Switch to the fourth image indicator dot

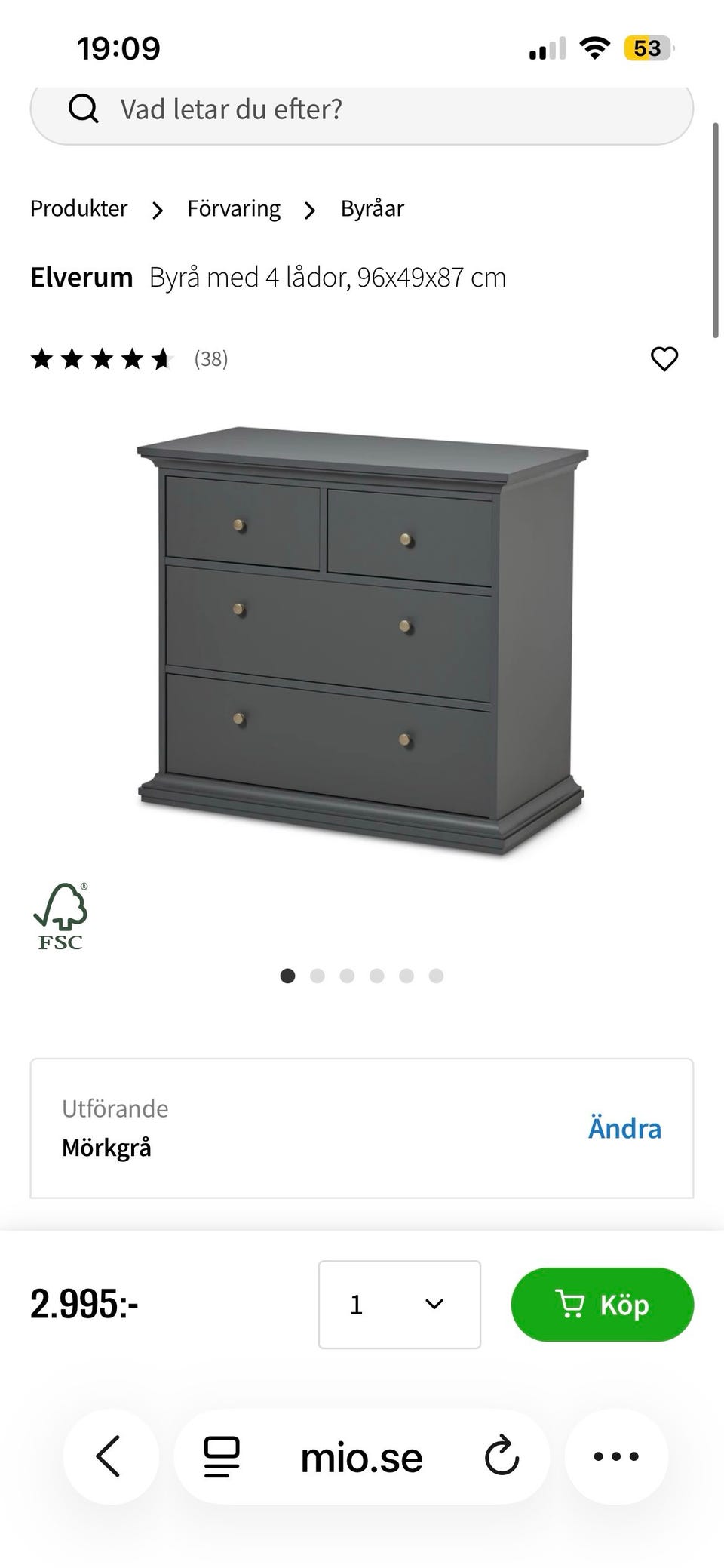(377, 975)
